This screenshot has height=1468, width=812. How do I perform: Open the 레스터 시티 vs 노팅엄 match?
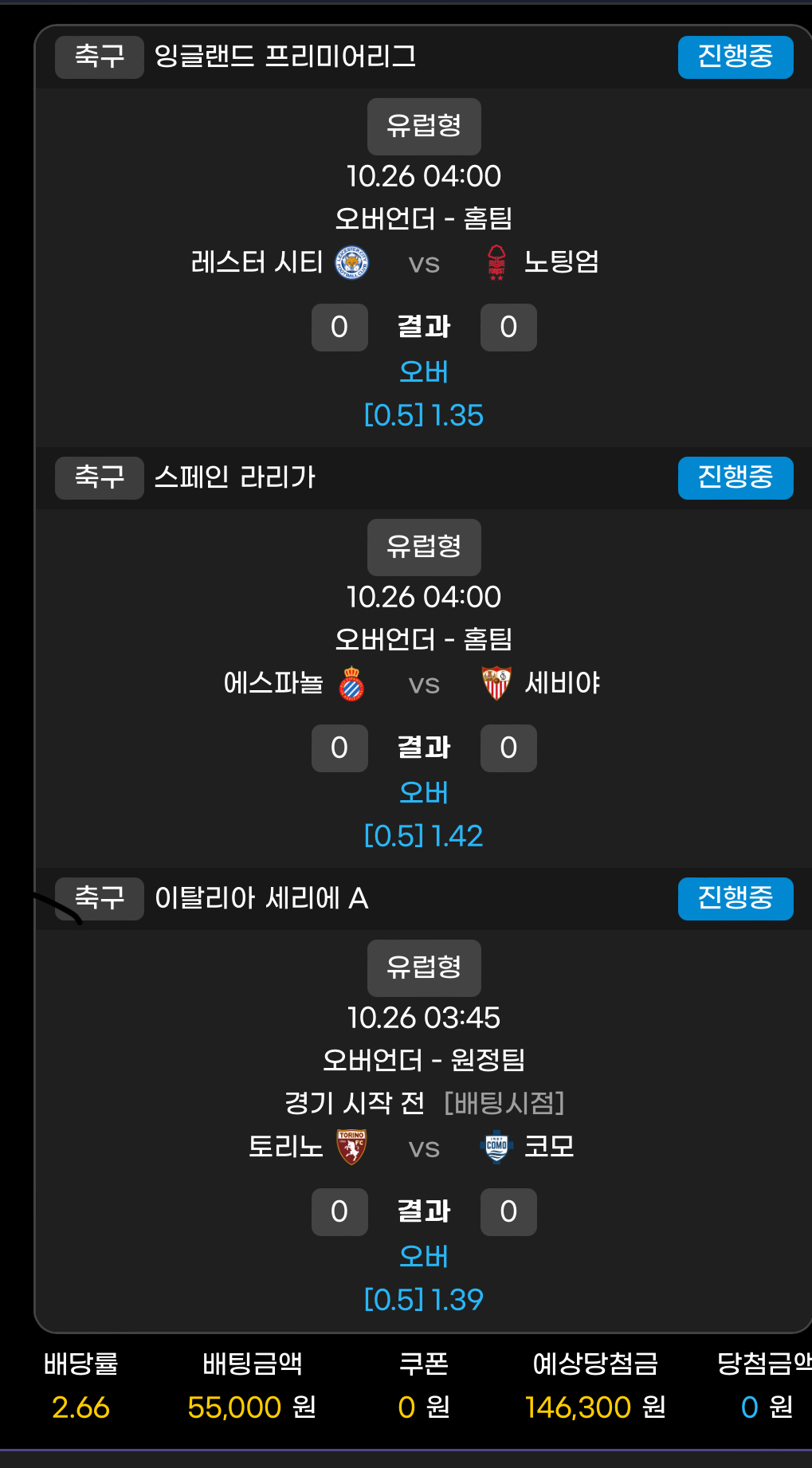pos(423,262)
